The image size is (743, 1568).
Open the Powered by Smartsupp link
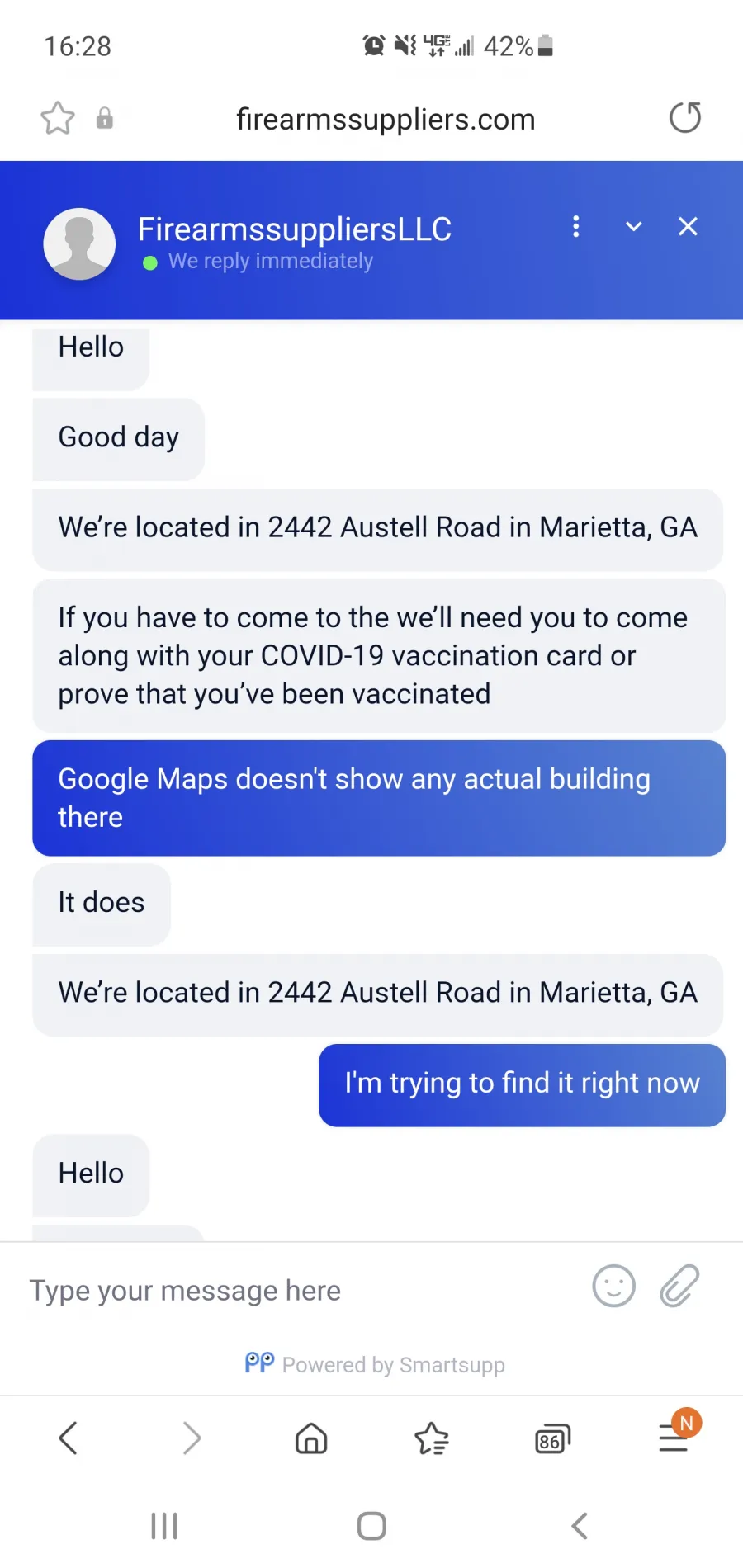pyautogui.click(x=375, y=1364)
